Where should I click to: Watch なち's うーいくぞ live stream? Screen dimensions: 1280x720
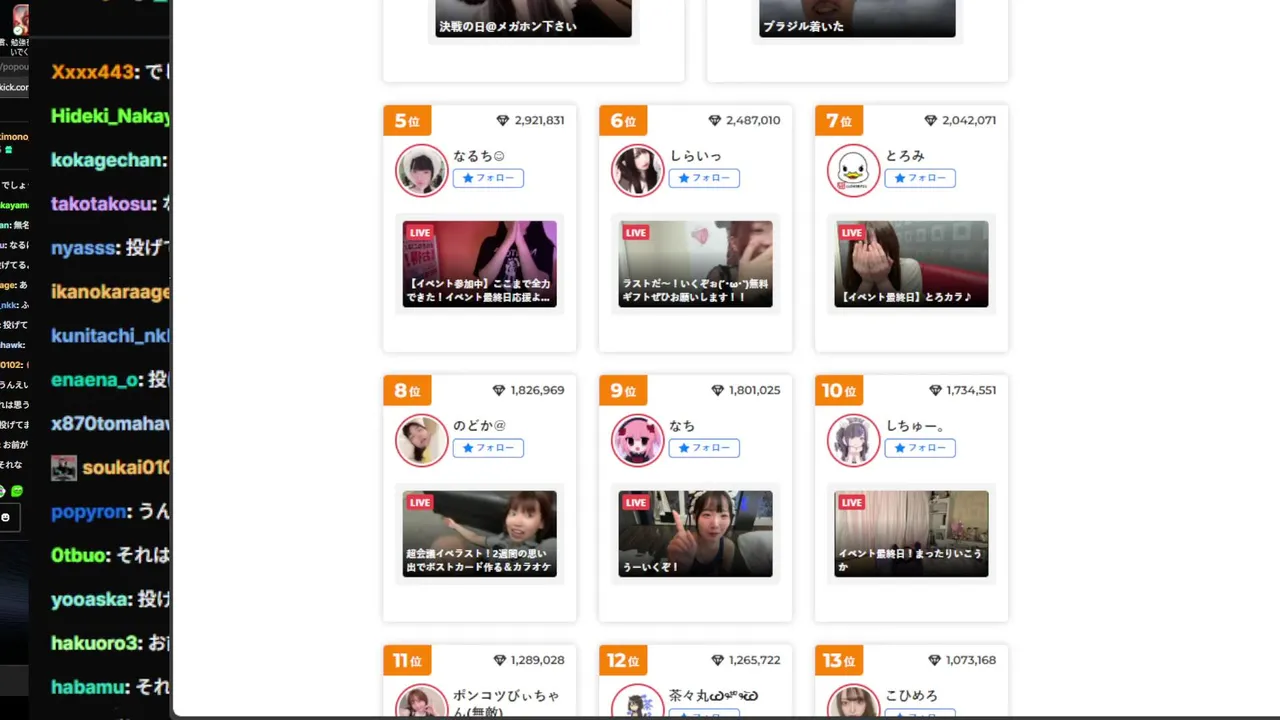[x=696, y=534]
